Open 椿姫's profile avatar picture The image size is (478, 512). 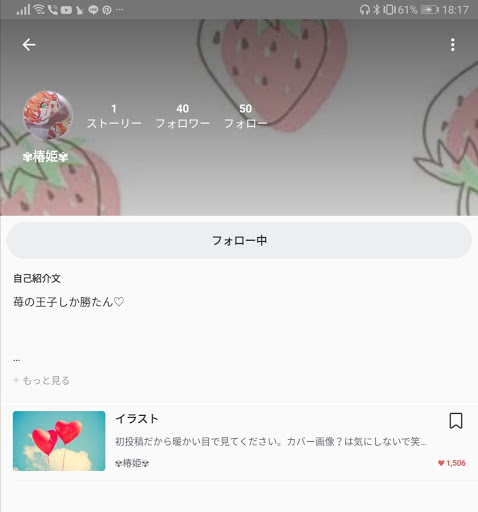coord(48,116)
